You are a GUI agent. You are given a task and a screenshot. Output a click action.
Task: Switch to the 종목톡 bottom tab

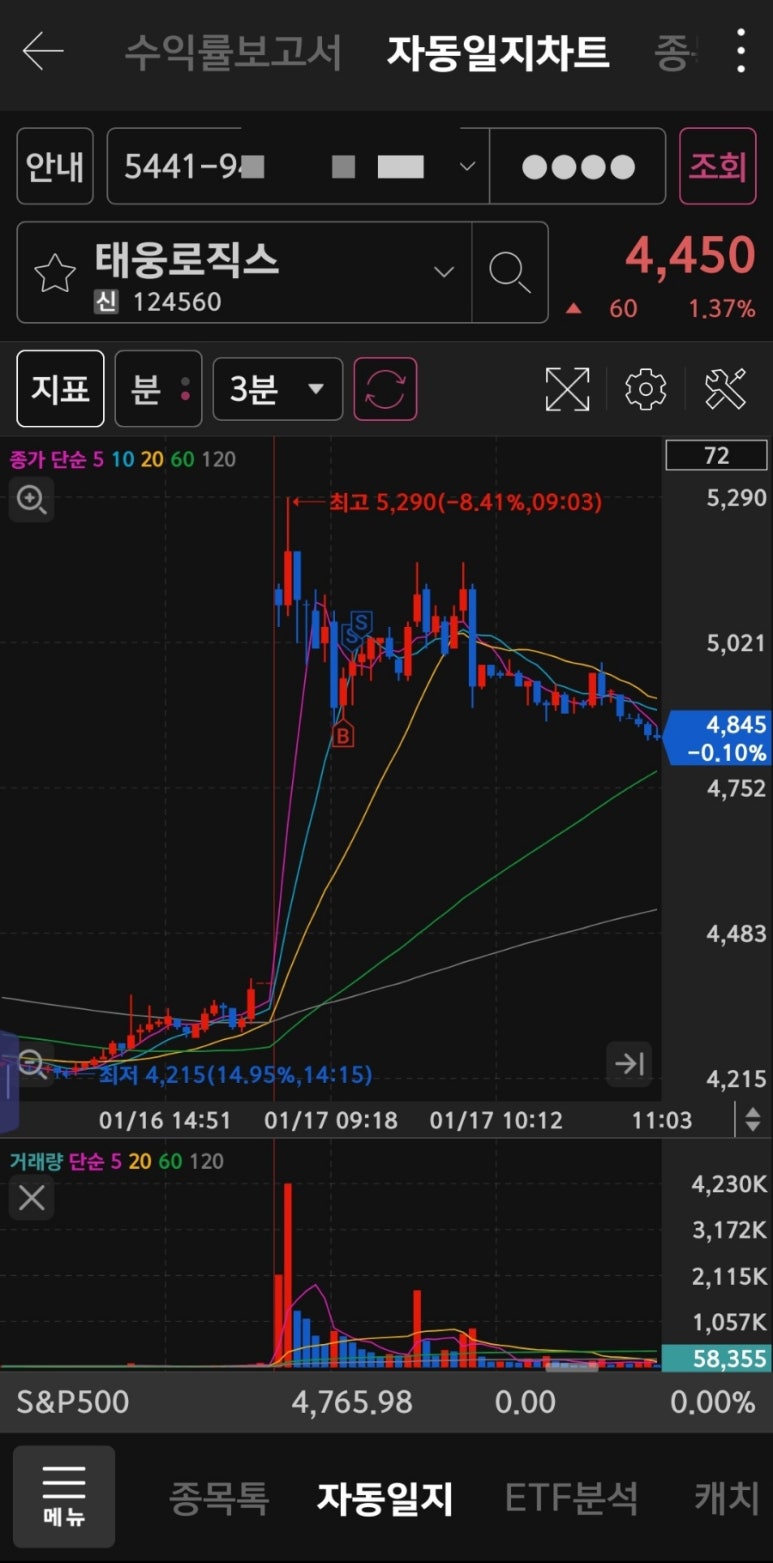[218, 1497]
